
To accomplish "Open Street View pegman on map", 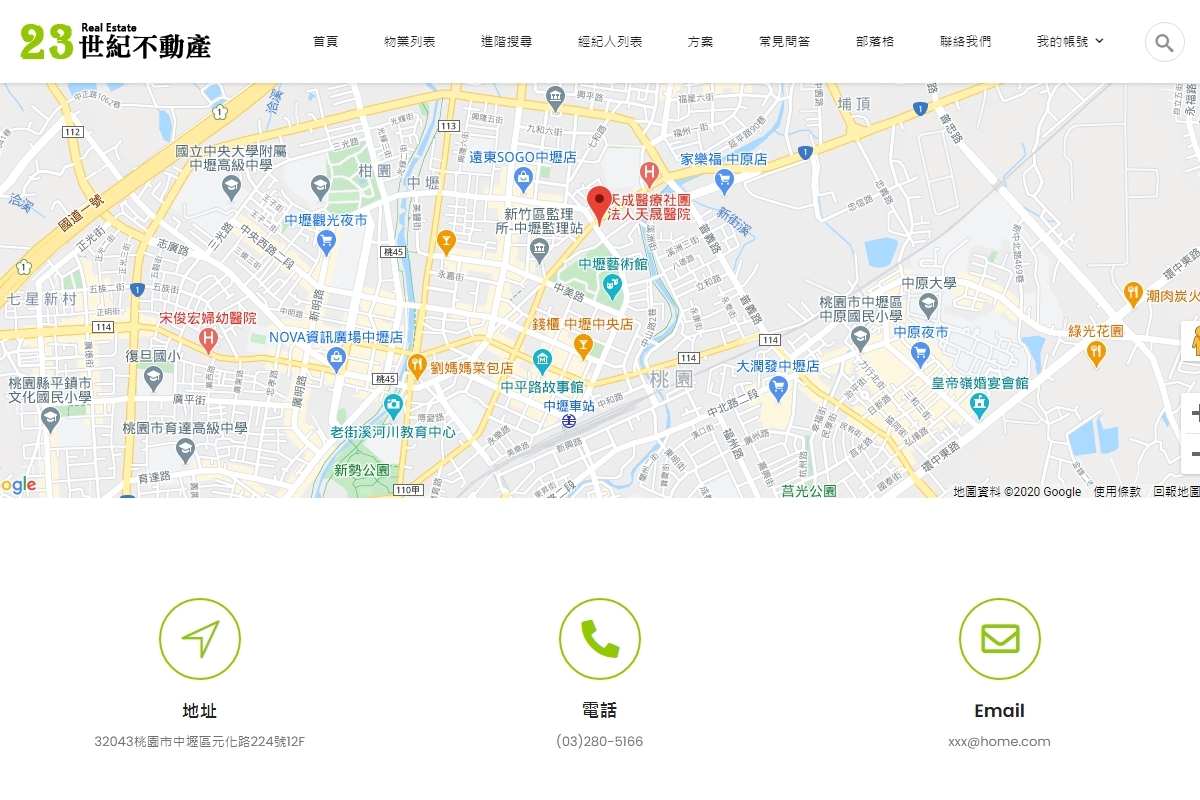I will (x=1193, y=342).
